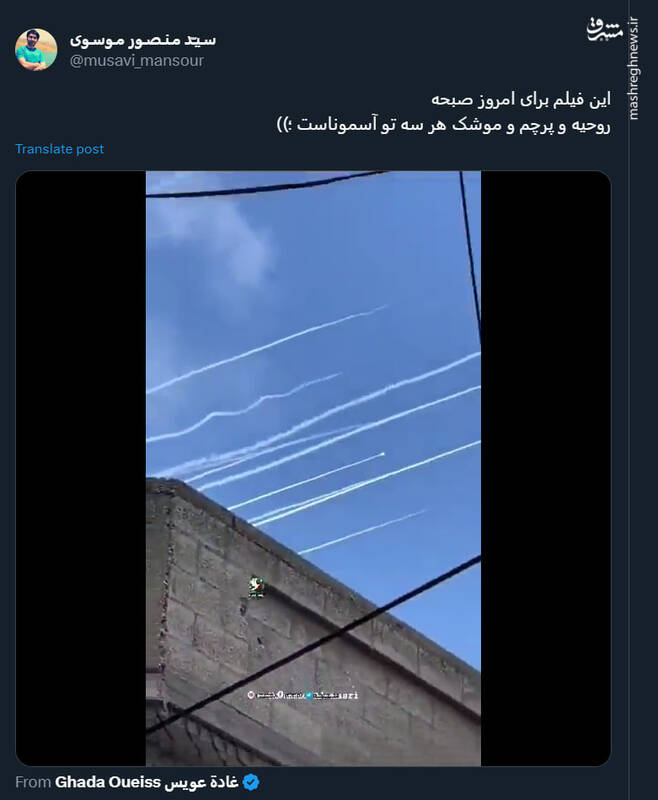Play the missile trails video
Screen dimensions: 658x800
tap(313, 468)
